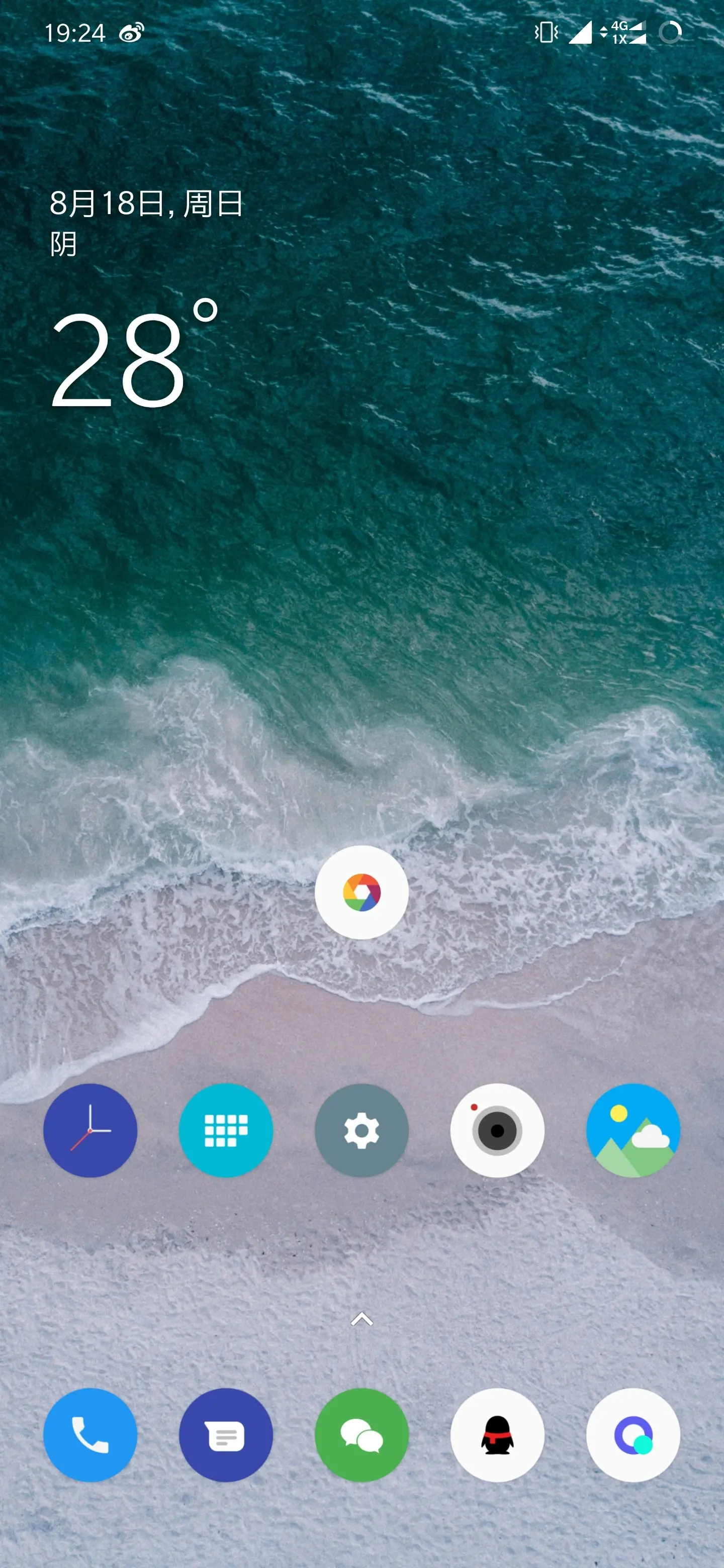Open the teal grid keyboard app

(226, 1130)
